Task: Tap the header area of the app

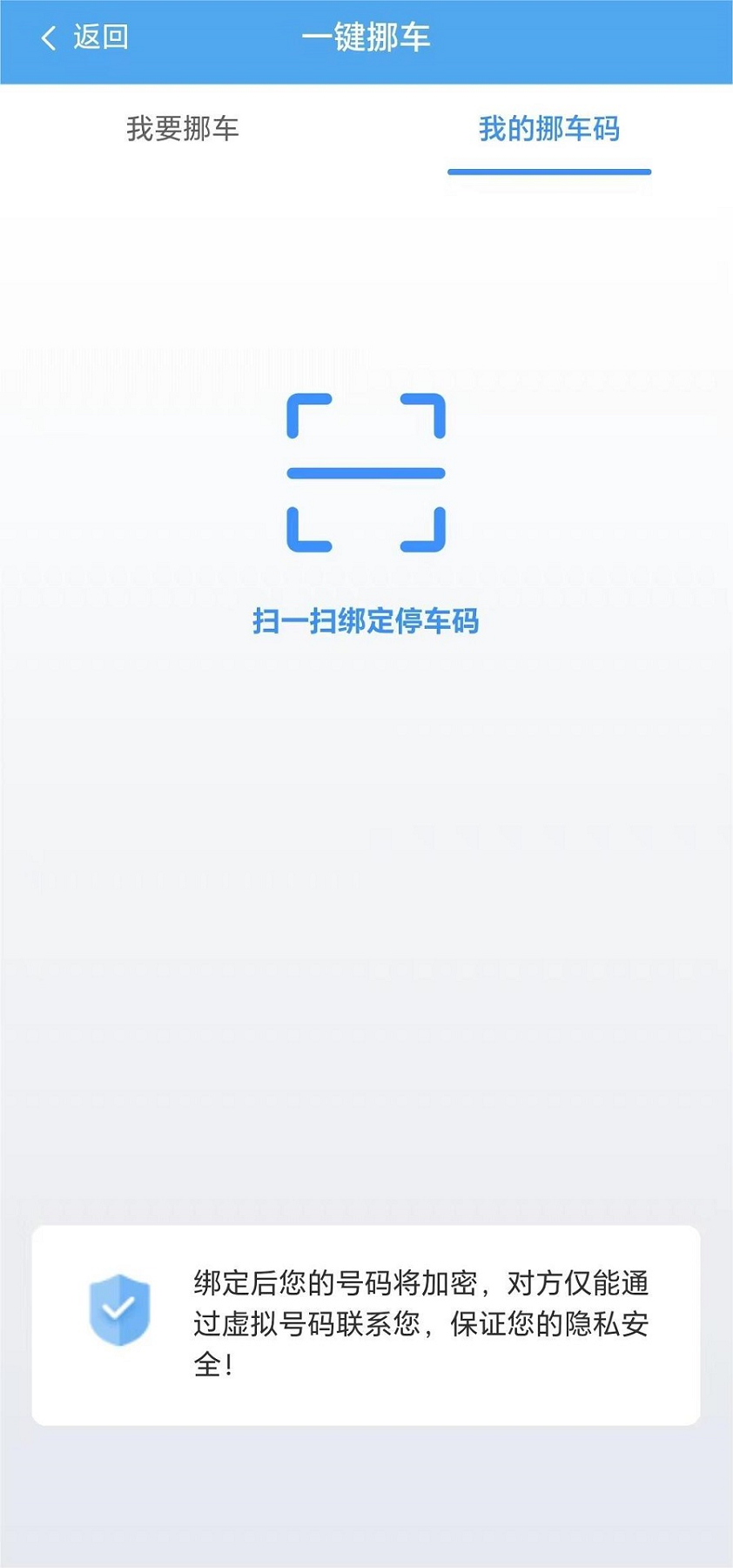Action: click(366, 37)
